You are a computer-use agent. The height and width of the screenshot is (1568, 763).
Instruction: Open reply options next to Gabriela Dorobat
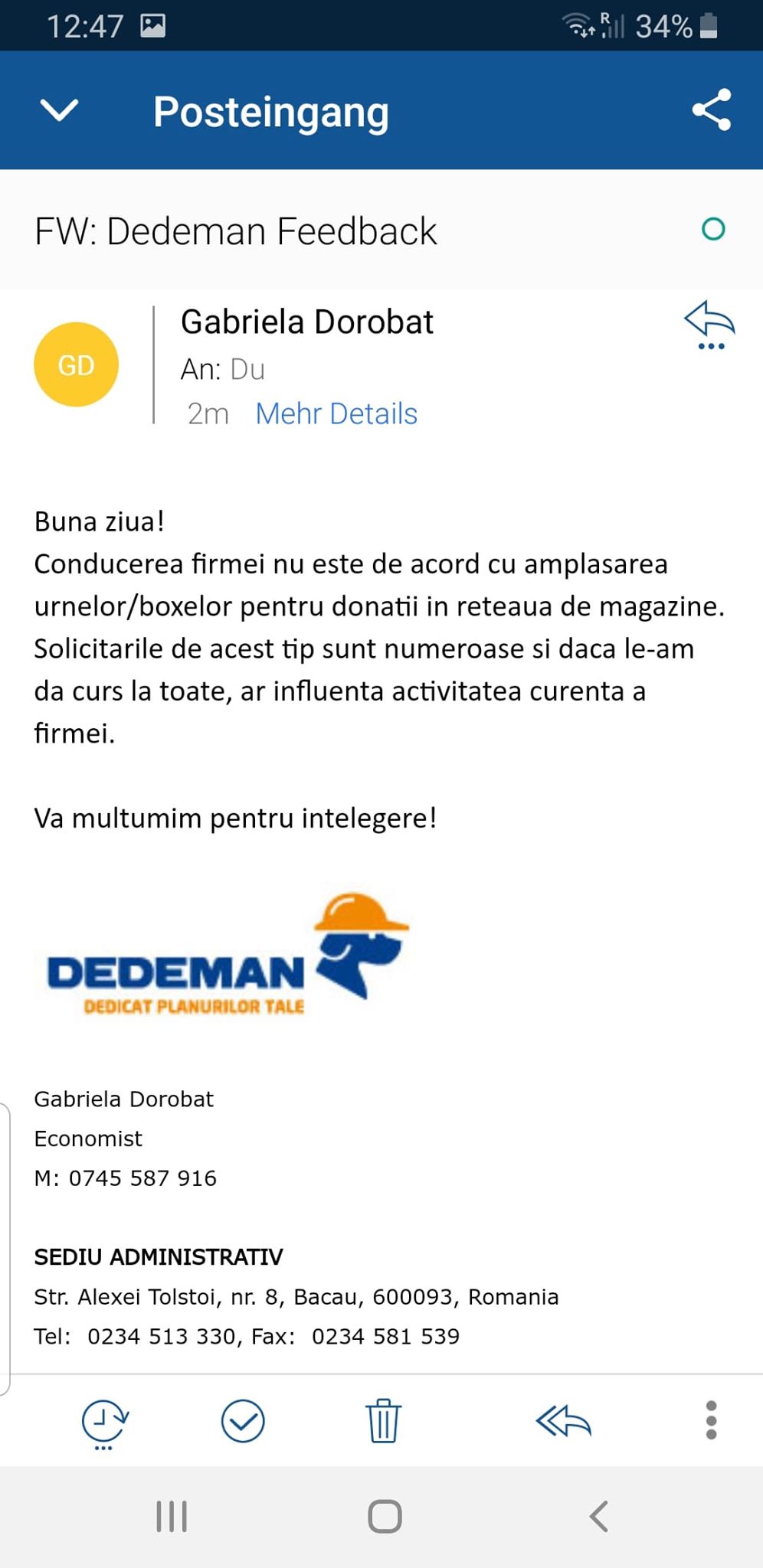click(x=709, y=325)
